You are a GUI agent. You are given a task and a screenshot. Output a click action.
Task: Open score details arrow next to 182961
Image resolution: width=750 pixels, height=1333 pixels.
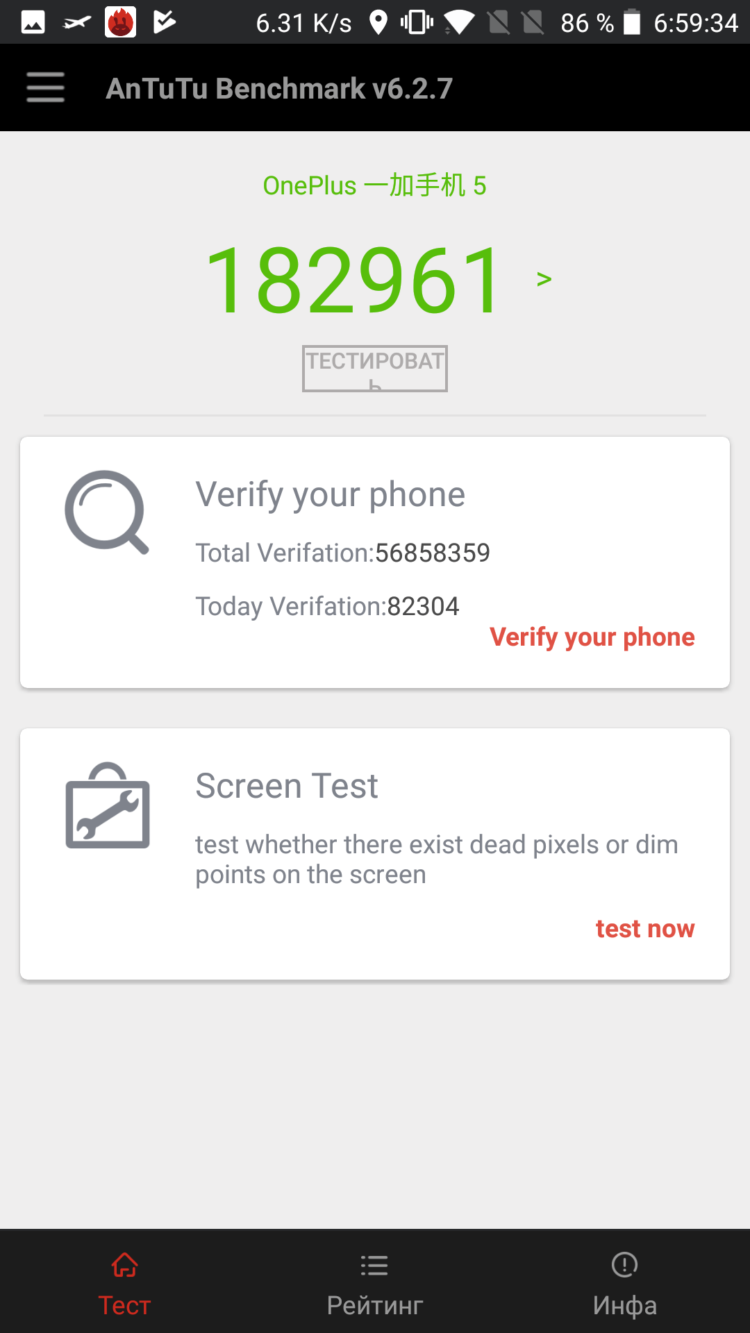click(544, 279)
